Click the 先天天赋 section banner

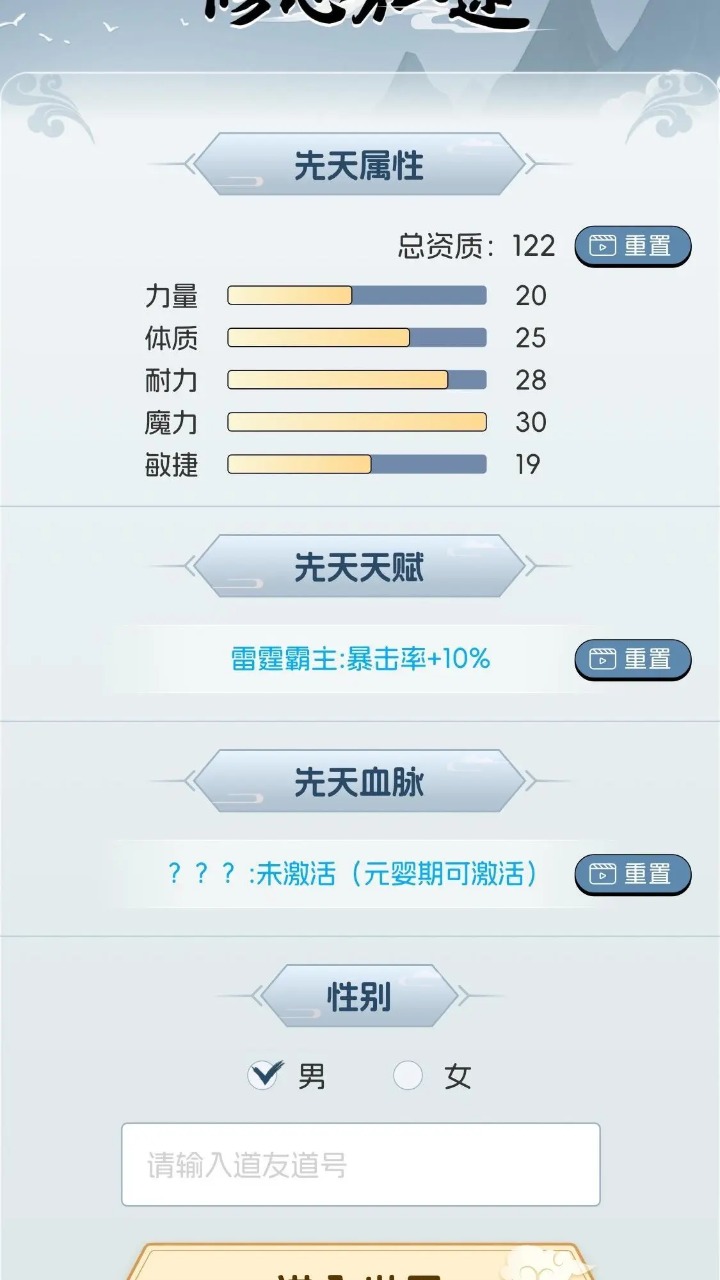[x=360, y=566]
